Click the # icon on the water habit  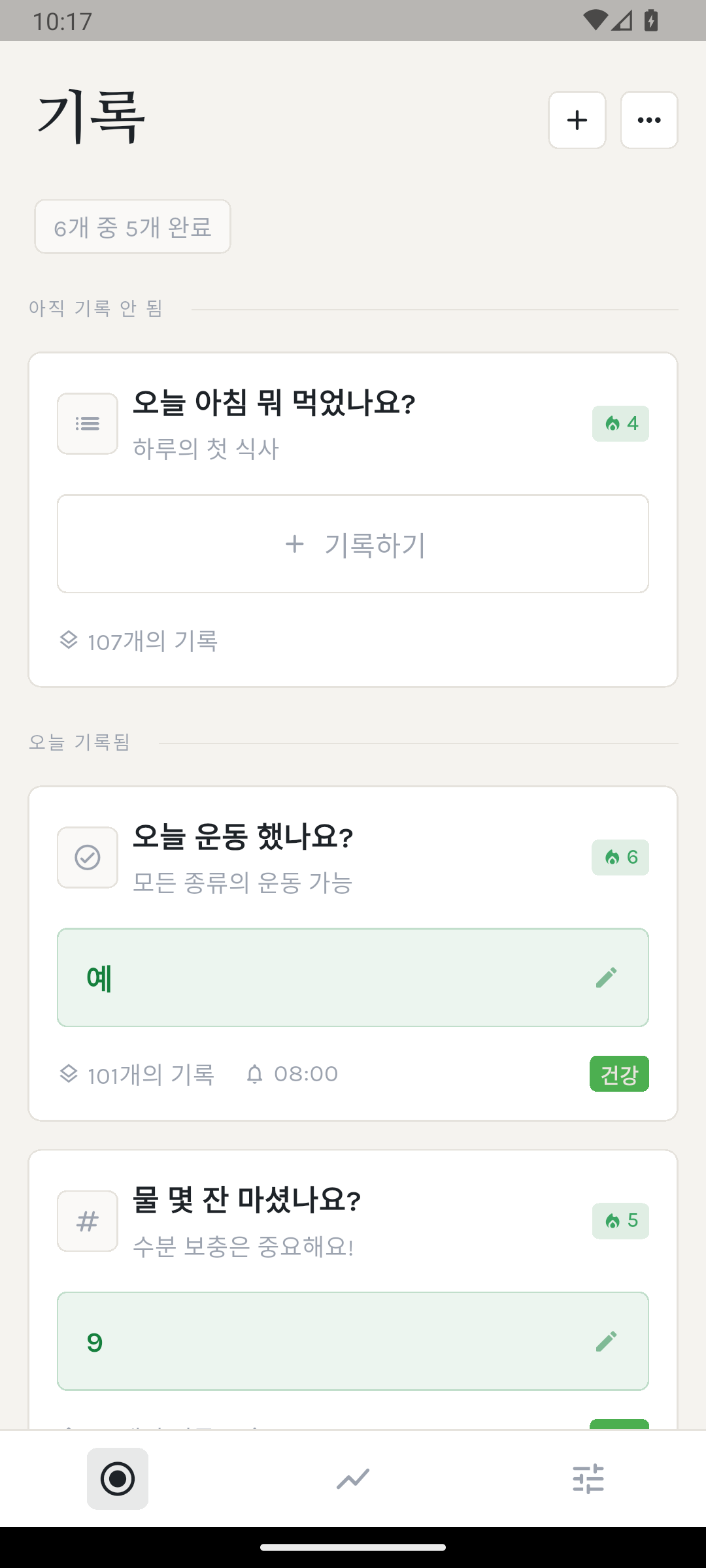tap(87, 1220)
